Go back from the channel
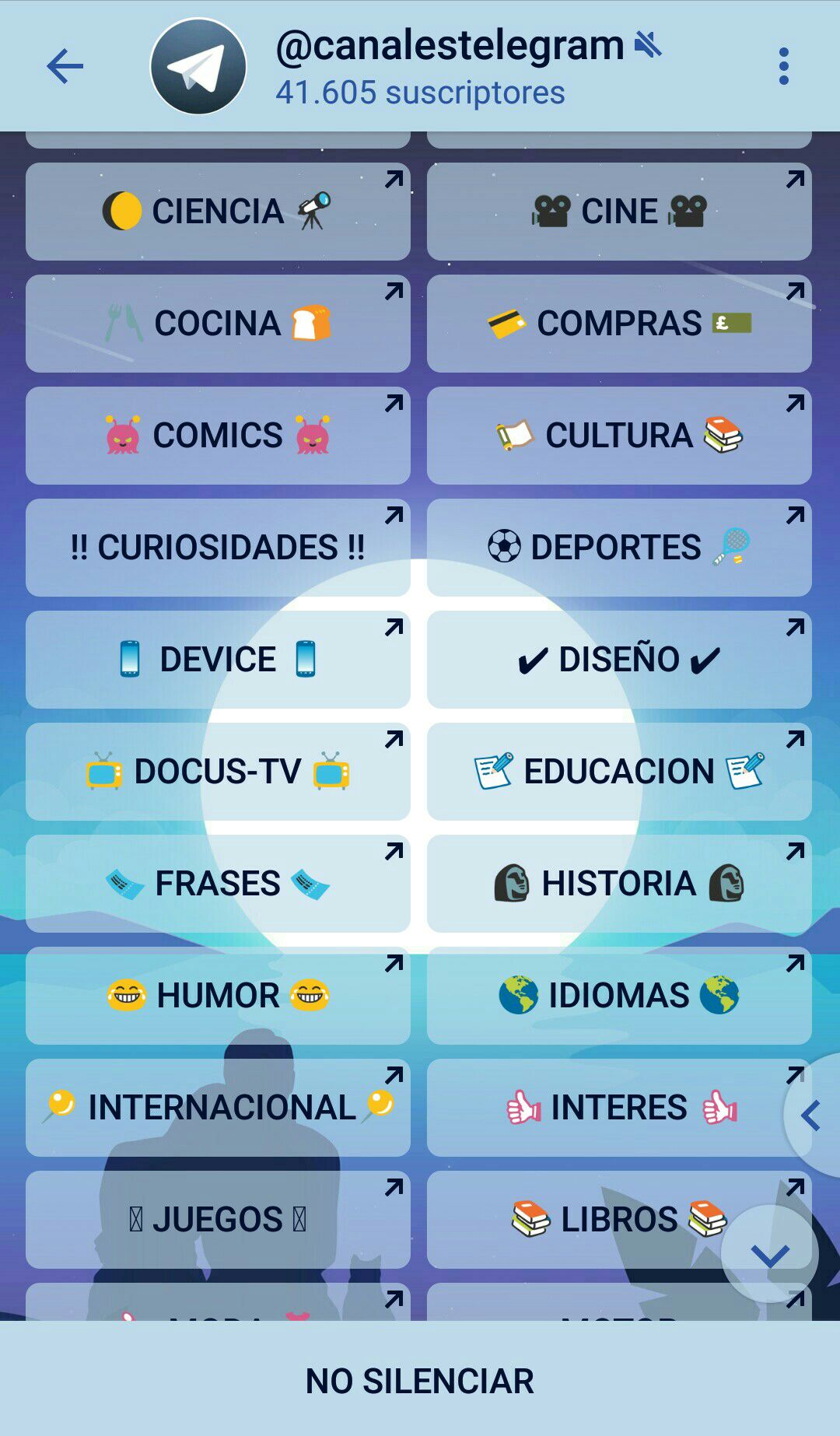The image size is (840, 1436). pos(65,66)
